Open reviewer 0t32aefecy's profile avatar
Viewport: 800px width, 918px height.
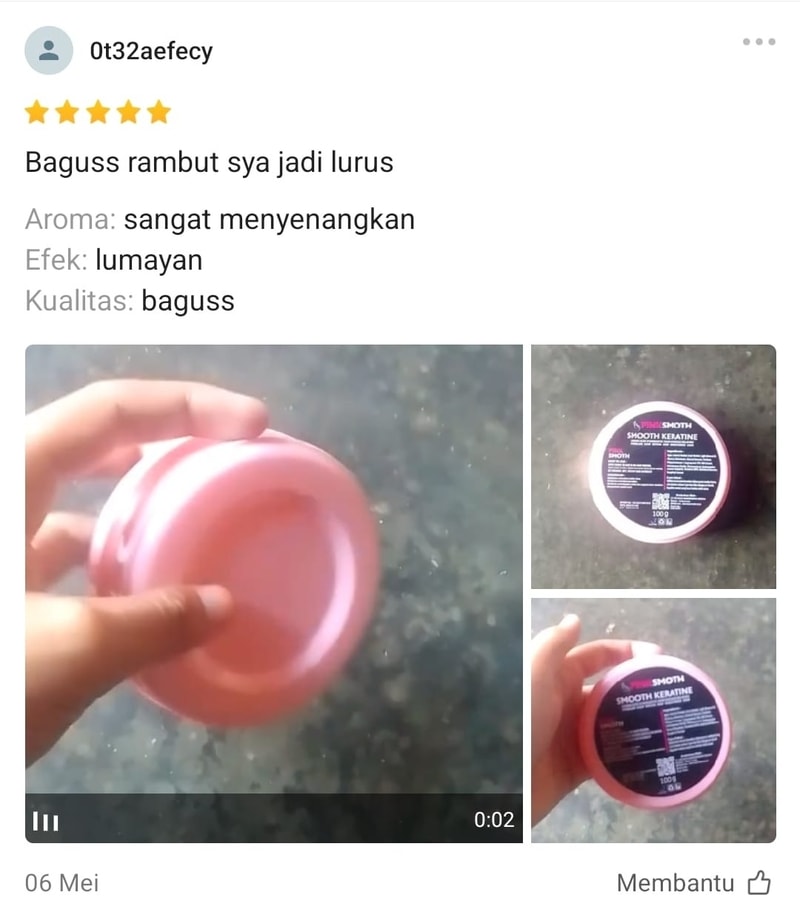[48, 51]
